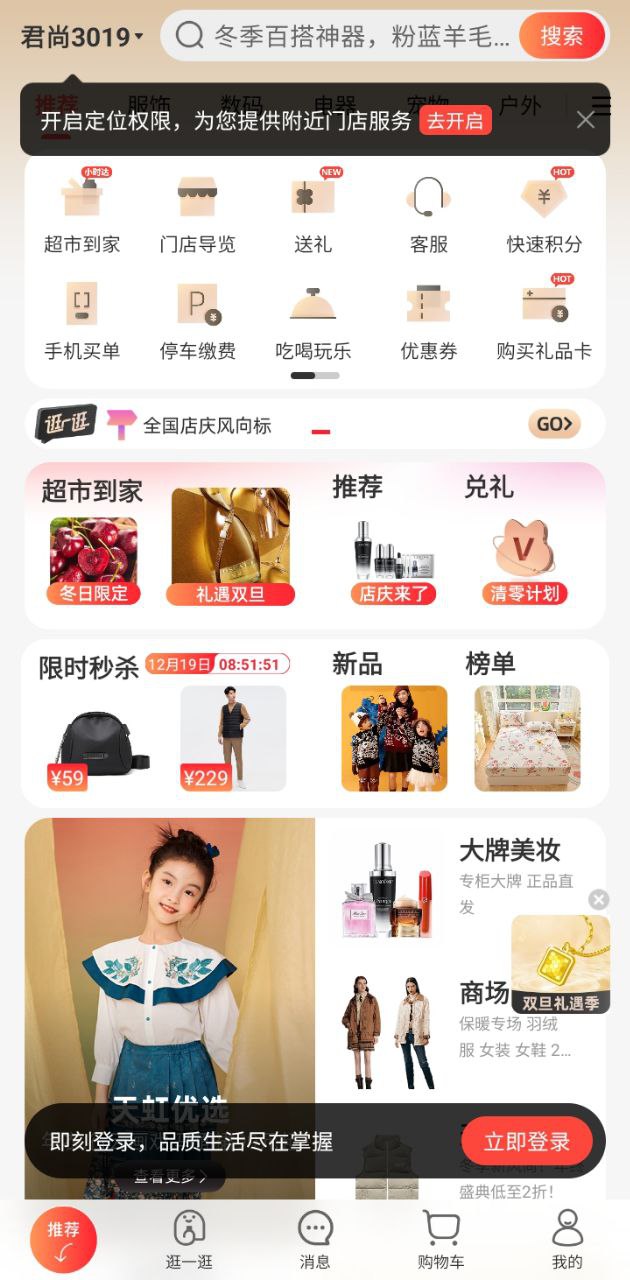Screen dimensions: 630x1280
Task: Open the 君尚3019 store dropdown
Action: (x=82, y=38)
